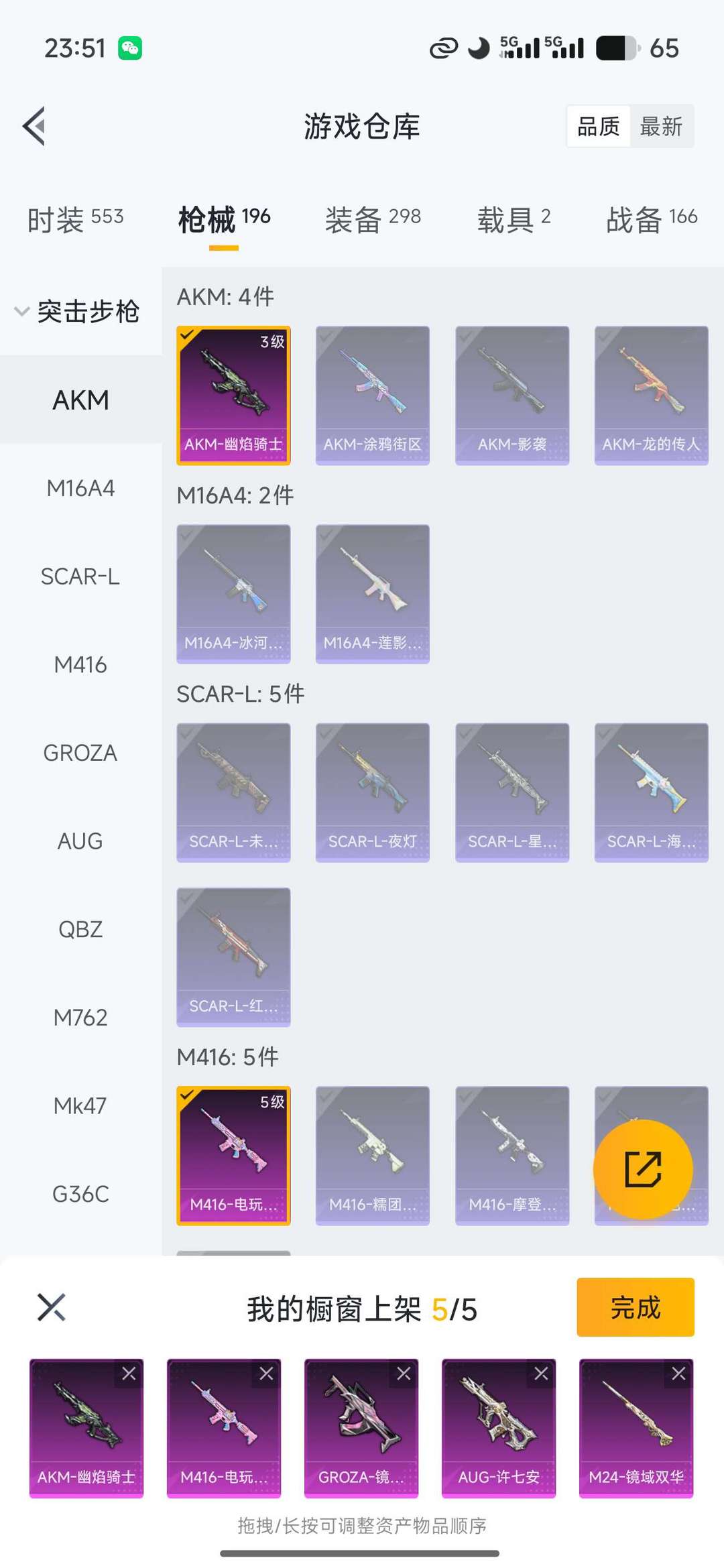724x1568 pixels.
Task: Remove M24-镜域双华 from showcase
Action: pyautogui.click(x=678, y=1374)
